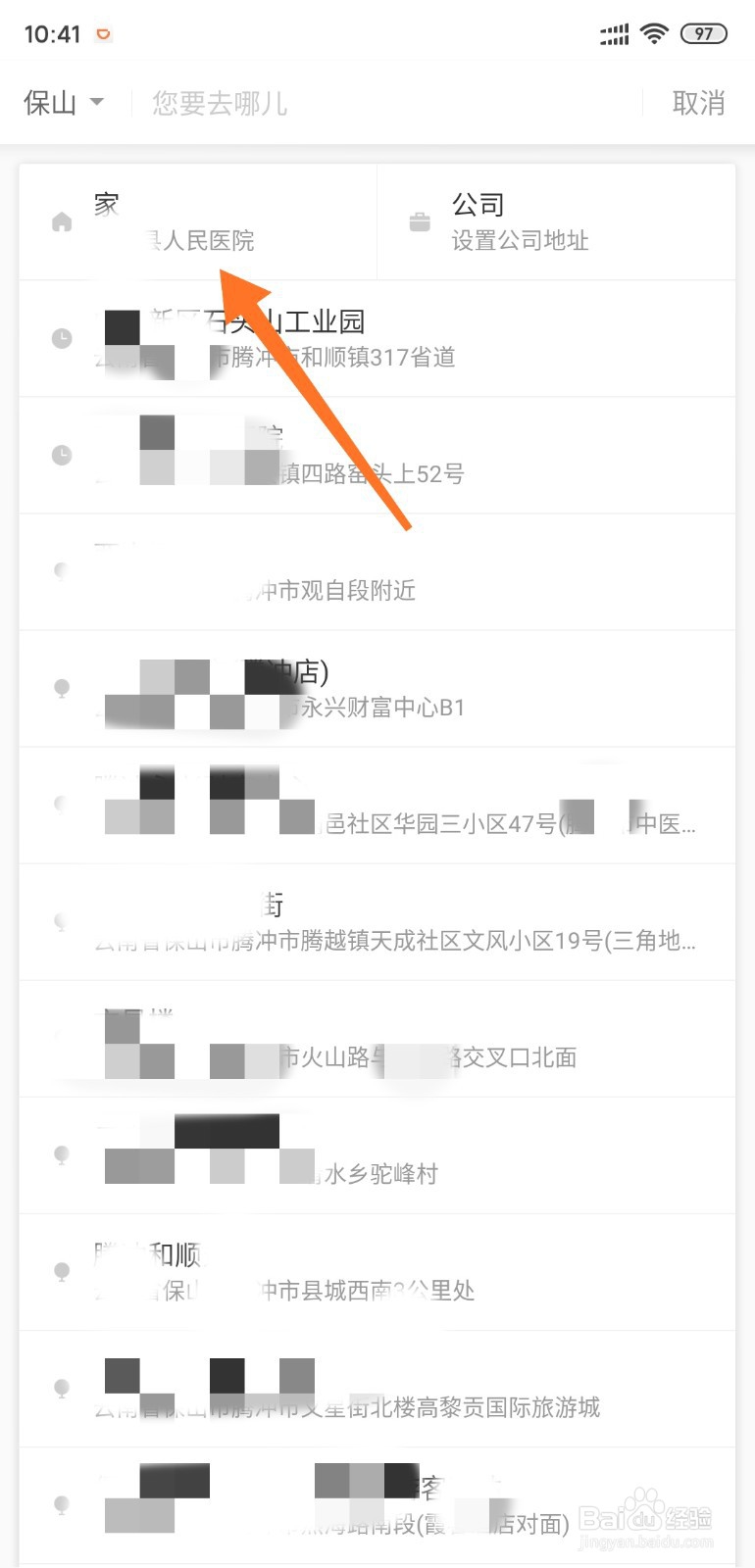Click the clock icon next to 四路窑头上52号 entry
This screenshot has width=755, height=1568.
pyautogui.click(x=62, y=454)
